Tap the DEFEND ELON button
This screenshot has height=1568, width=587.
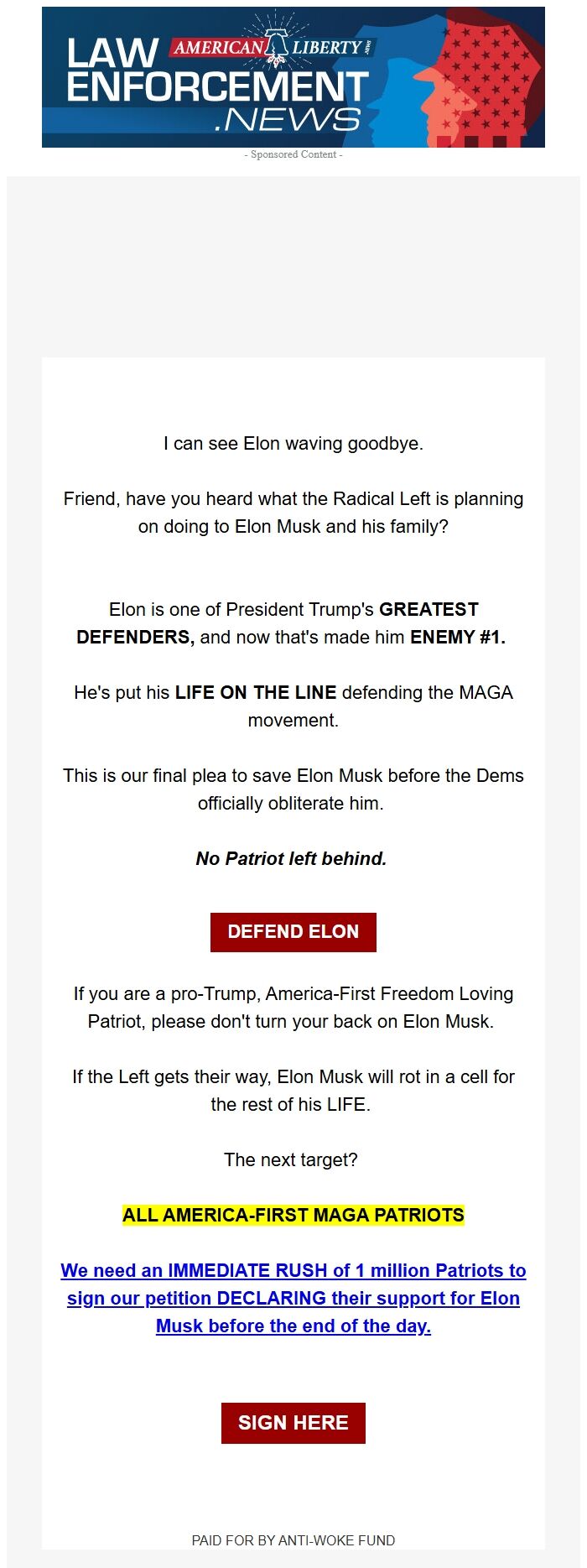[x=293, y=932]
